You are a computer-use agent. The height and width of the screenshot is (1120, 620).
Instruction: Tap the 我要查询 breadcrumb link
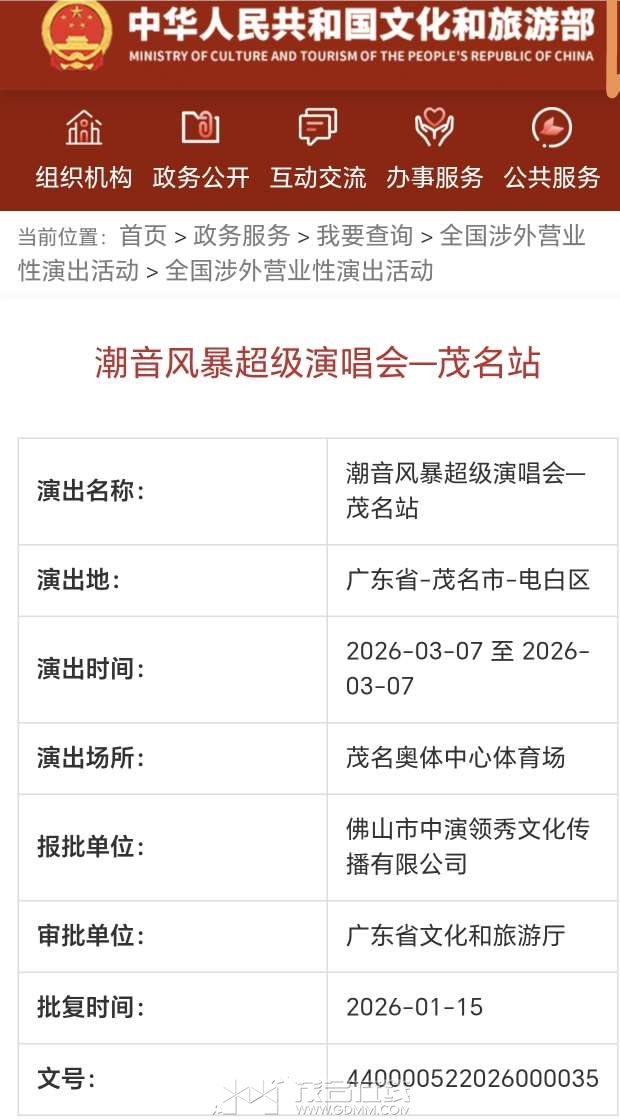(365, 236)
